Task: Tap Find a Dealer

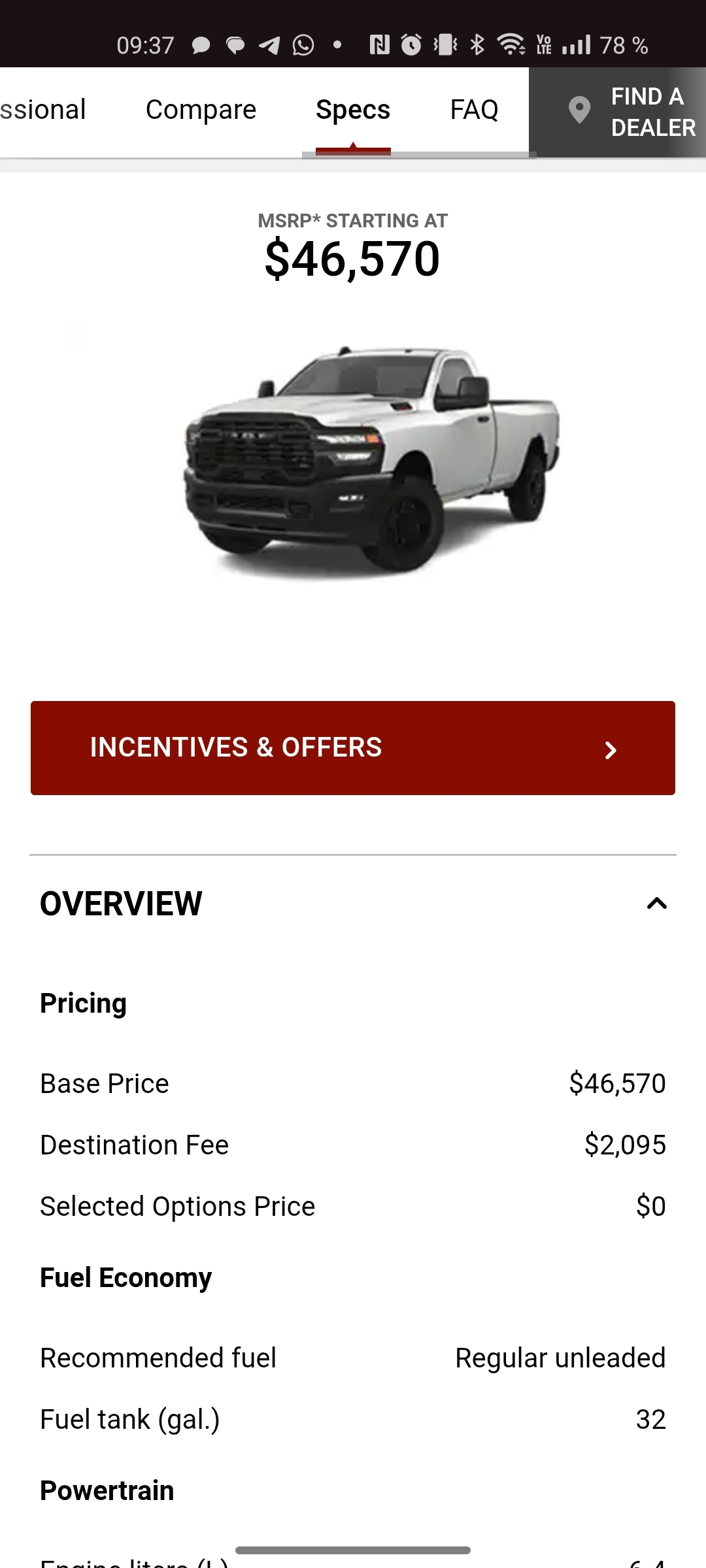Action: click(617, 112)
